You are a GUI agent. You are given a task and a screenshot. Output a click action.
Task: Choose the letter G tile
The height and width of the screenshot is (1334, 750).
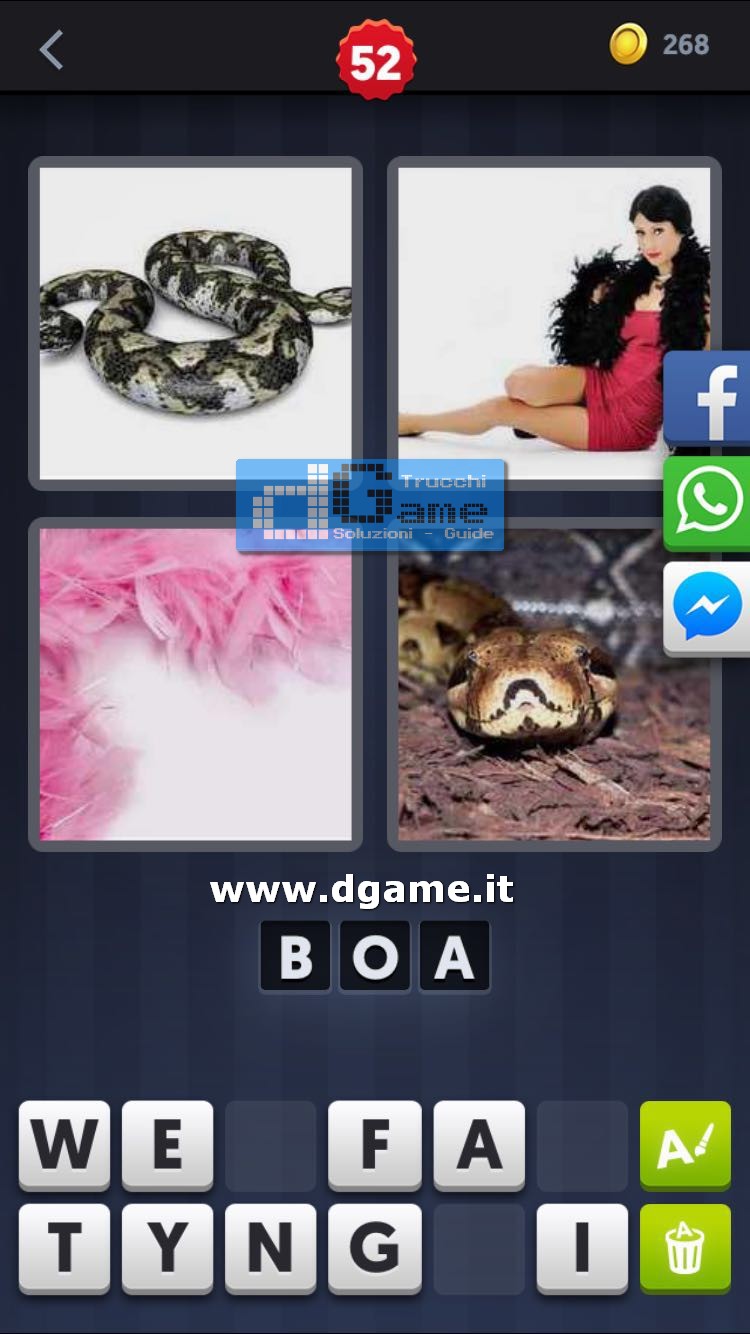[374, 1248]
